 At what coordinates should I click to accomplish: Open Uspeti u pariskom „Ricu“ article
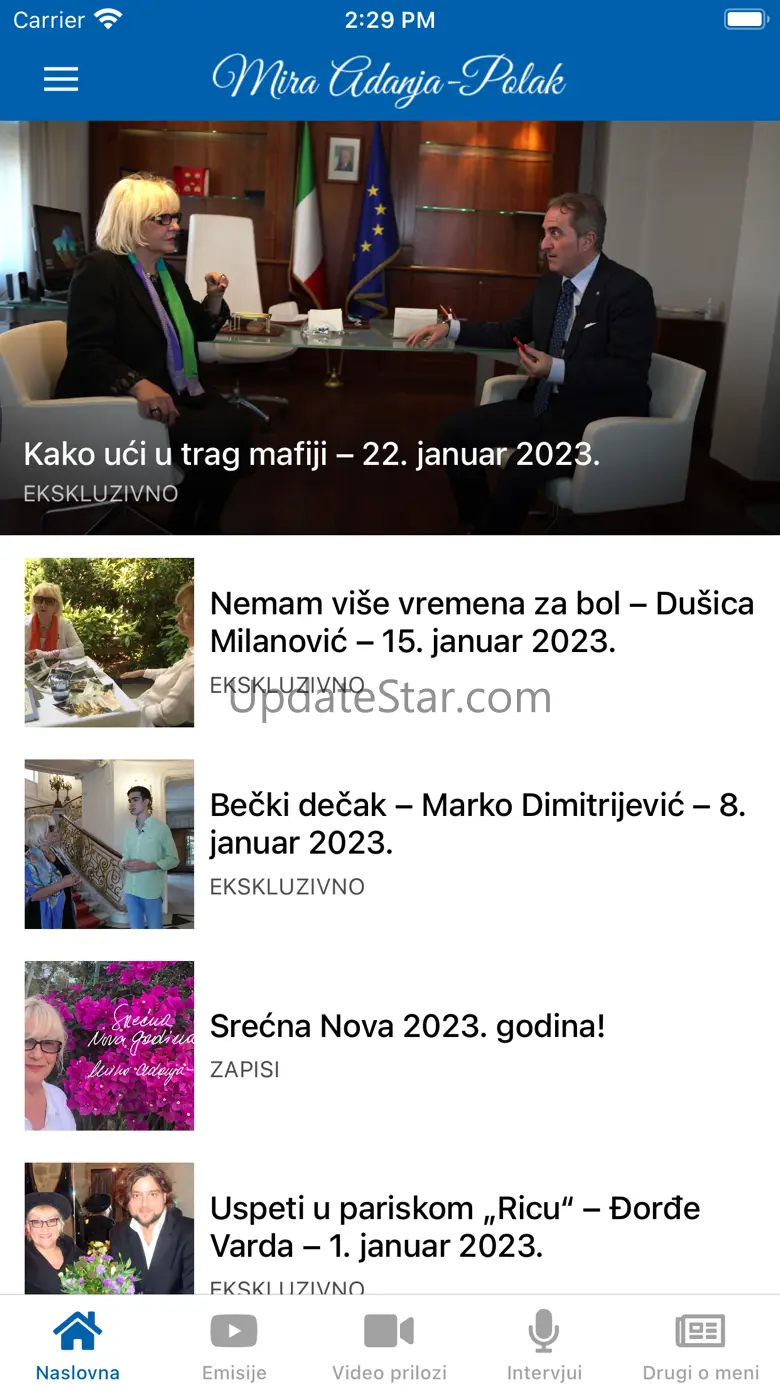390,1228
